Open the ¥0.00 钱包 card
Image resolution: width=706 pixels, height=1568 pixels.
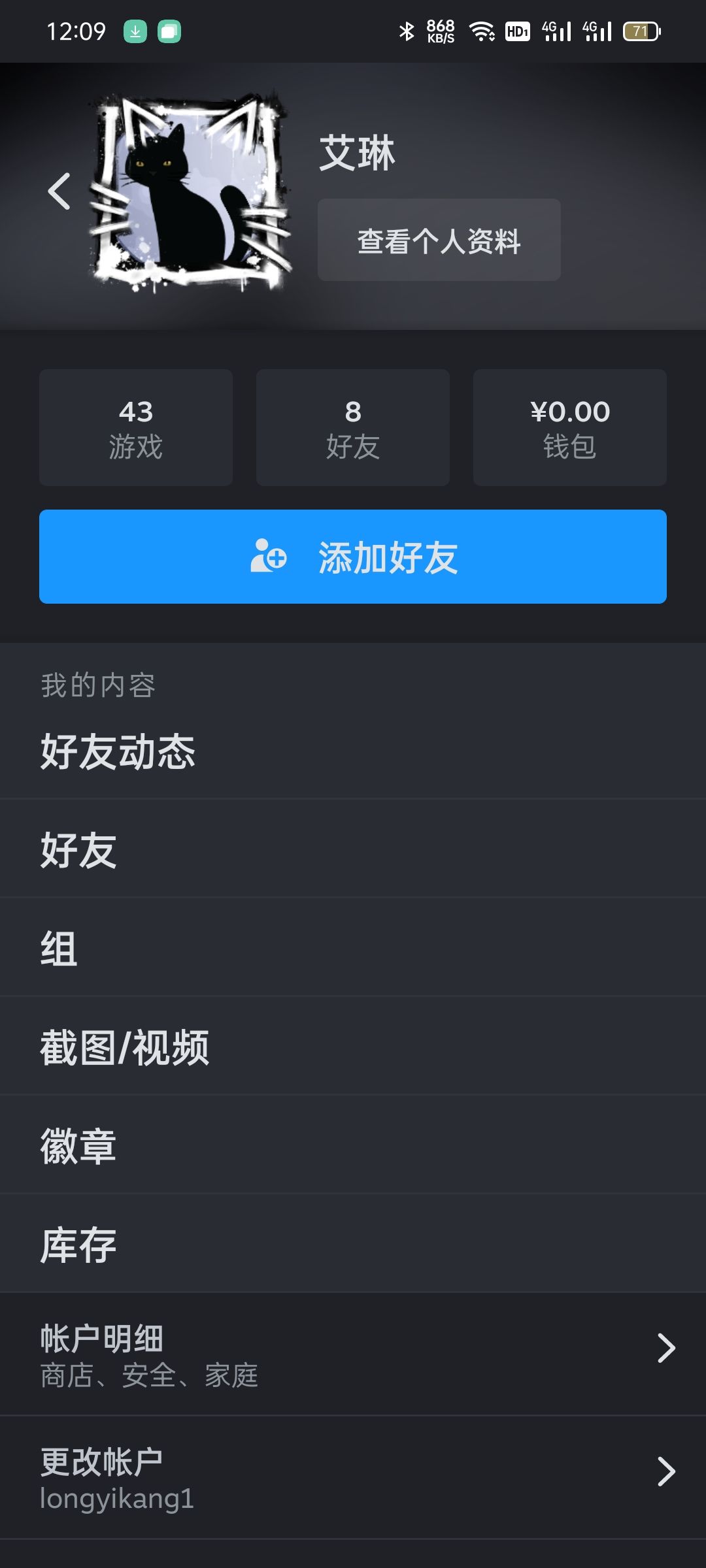point(569,427)
